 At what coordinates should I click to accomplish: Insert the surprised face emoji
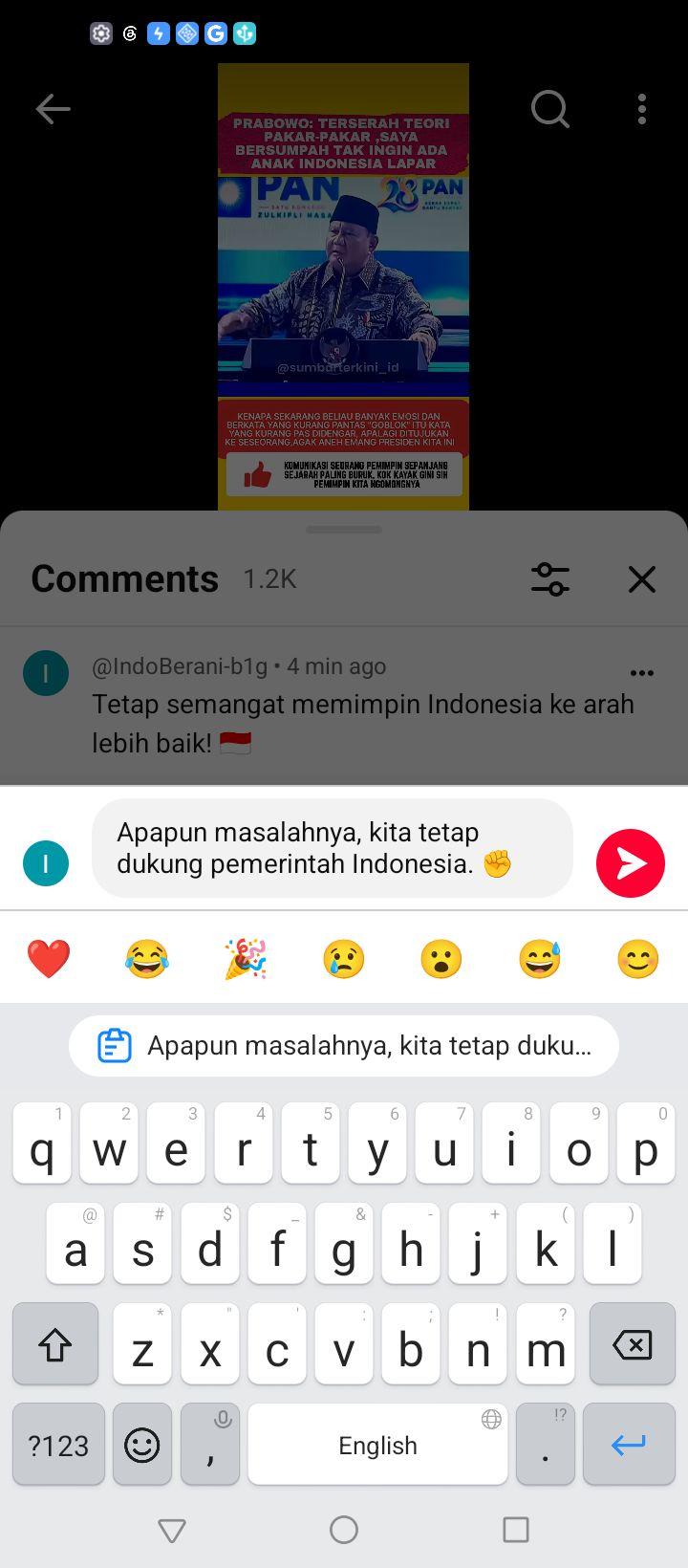click(441, 958)
